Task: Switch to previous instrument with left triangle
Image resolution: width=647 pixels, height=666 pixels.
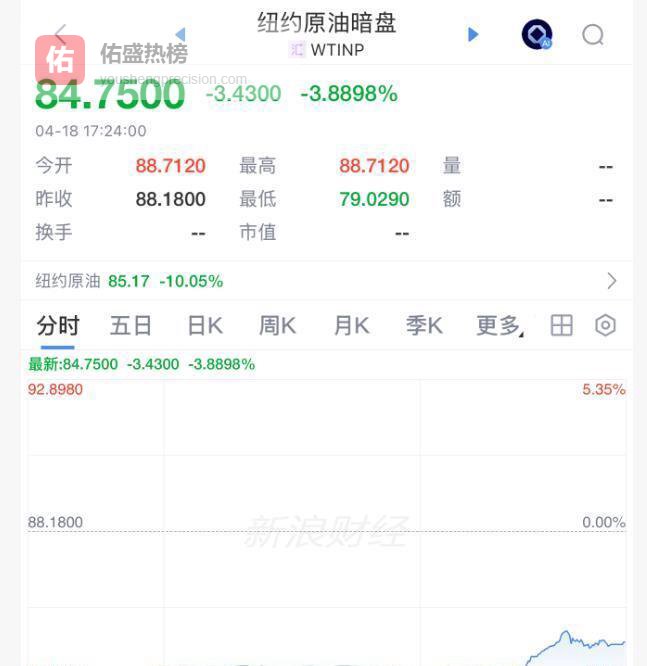Action: pyautogui.click(x=180, y=35)
